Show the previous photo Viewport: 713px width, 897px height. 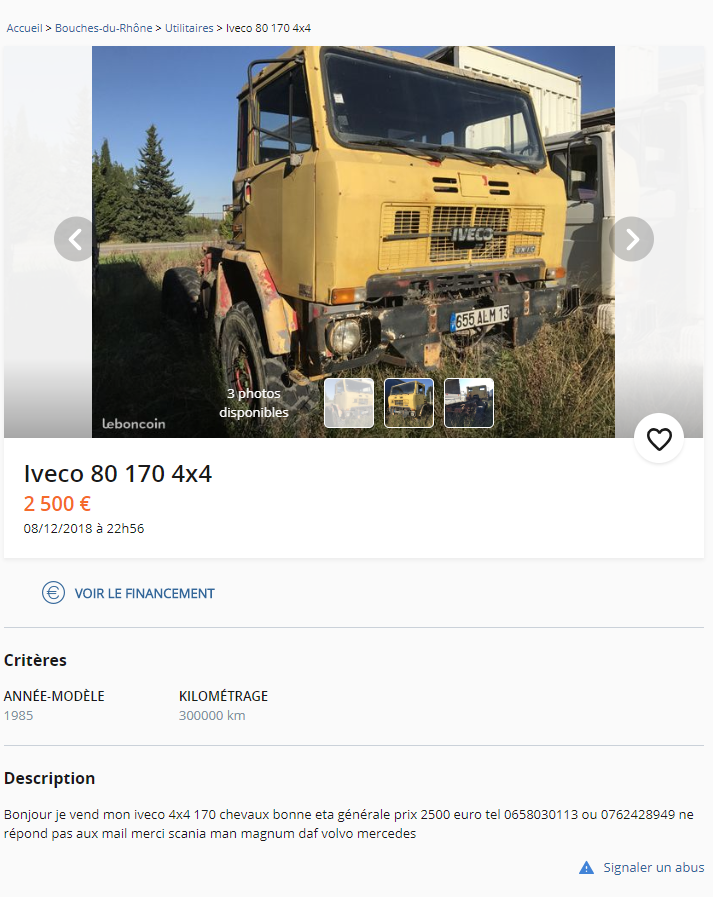coord(75,239)
